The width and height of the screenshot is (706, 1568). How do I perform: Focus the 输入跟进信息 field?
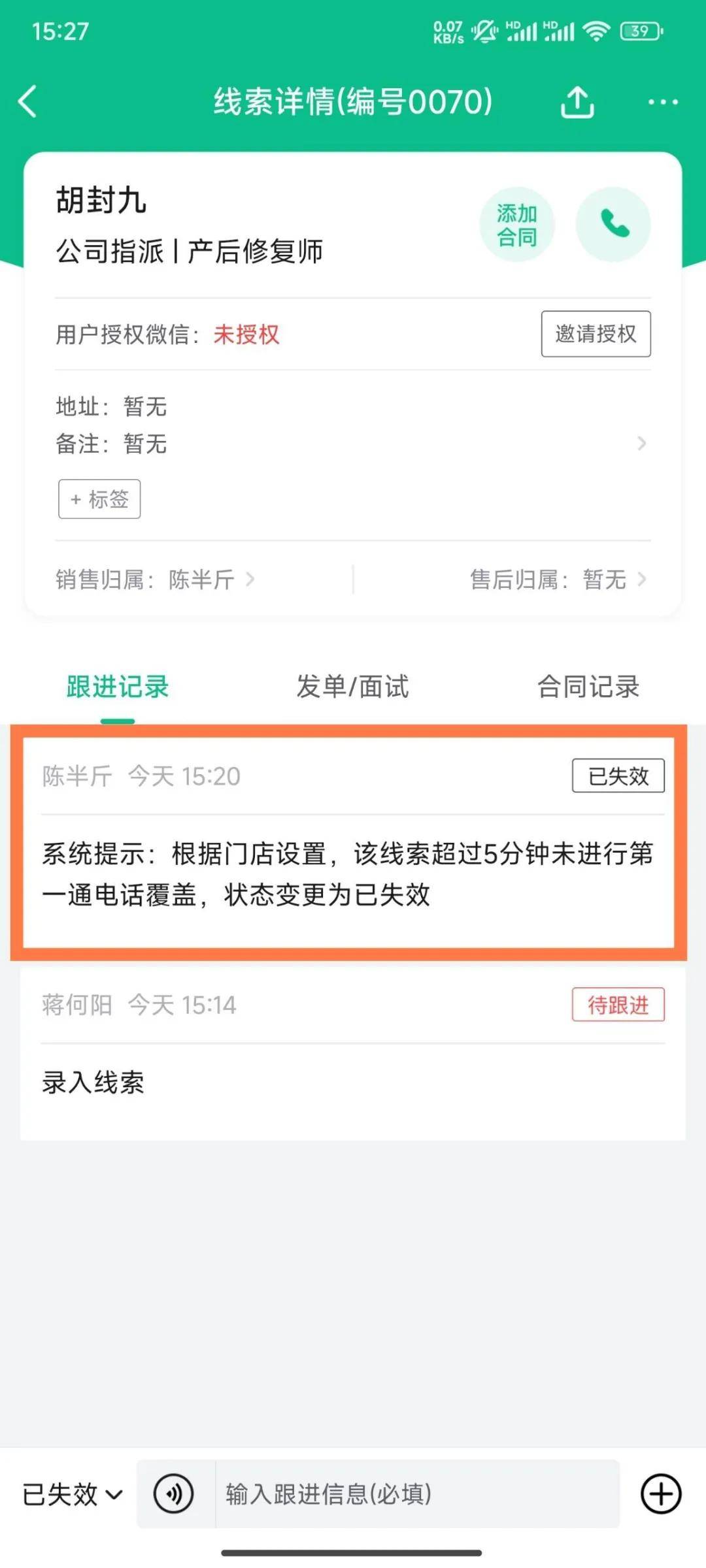415,1494
